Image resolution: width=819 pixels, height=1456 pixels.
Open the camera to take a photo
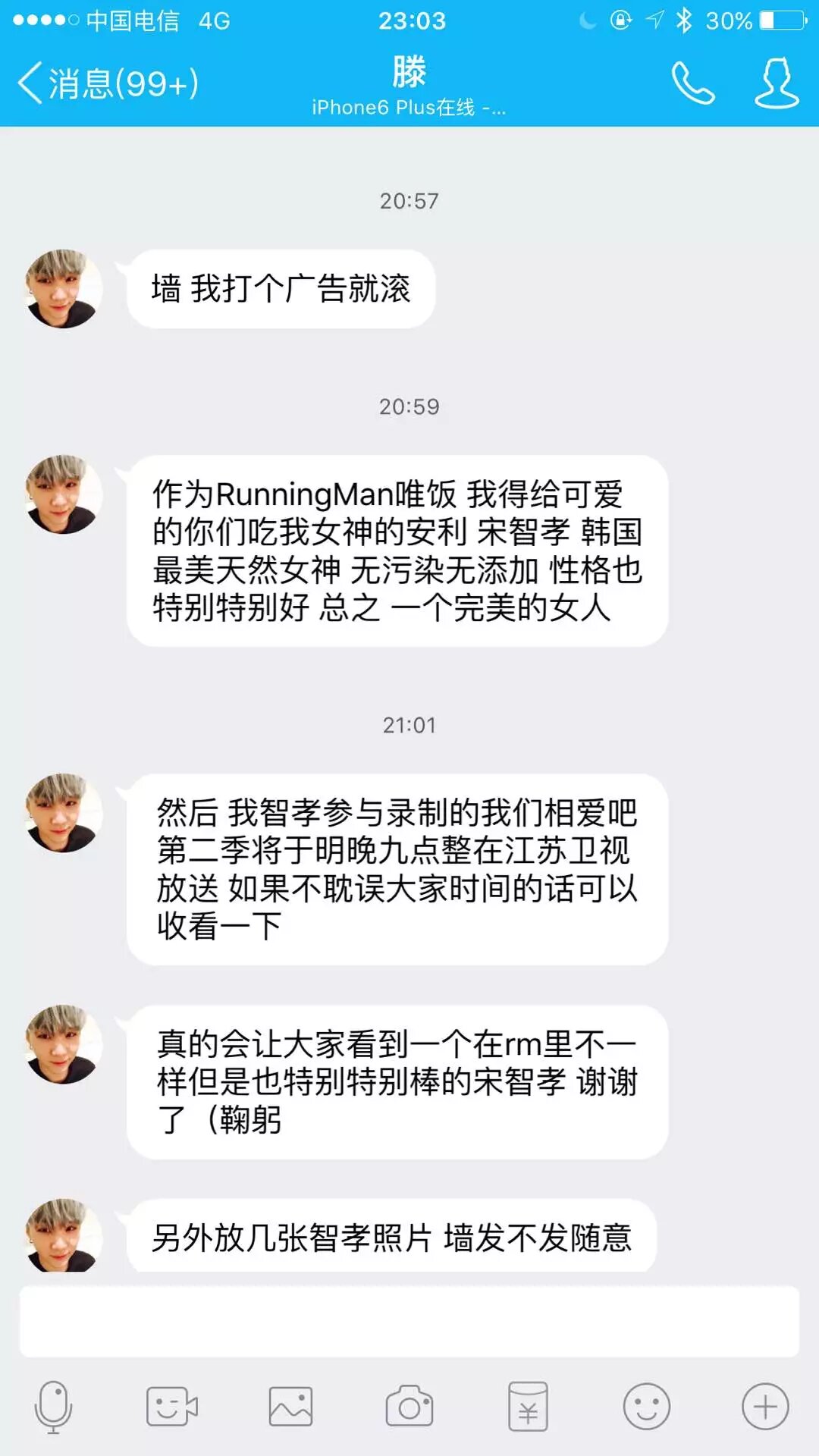[x=409, y=1407]
